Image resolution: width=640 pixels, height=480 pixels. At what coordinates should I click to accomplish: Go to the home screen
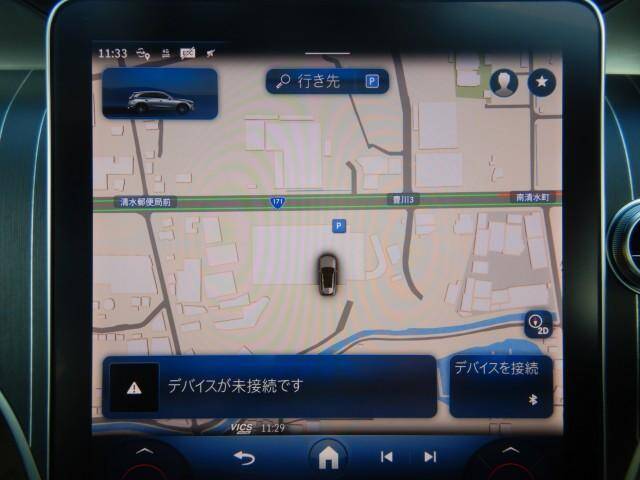pyautogui.click(x=327, y=457)
